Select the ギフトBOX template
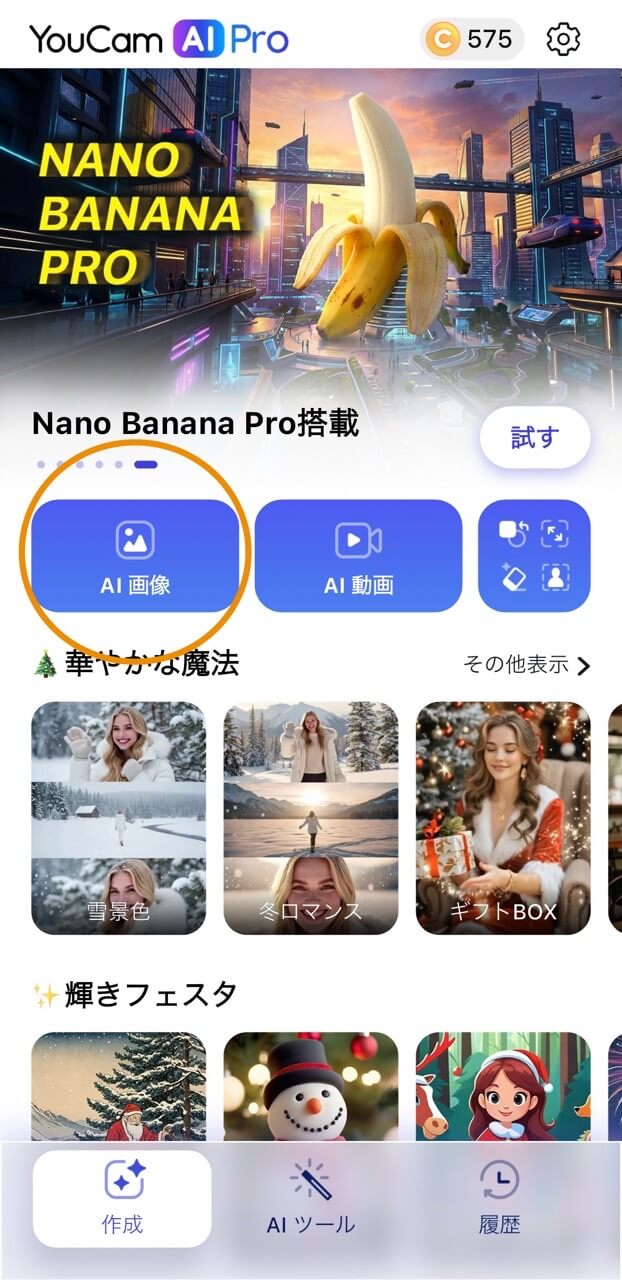622x1280 pixels. (503, 818)
